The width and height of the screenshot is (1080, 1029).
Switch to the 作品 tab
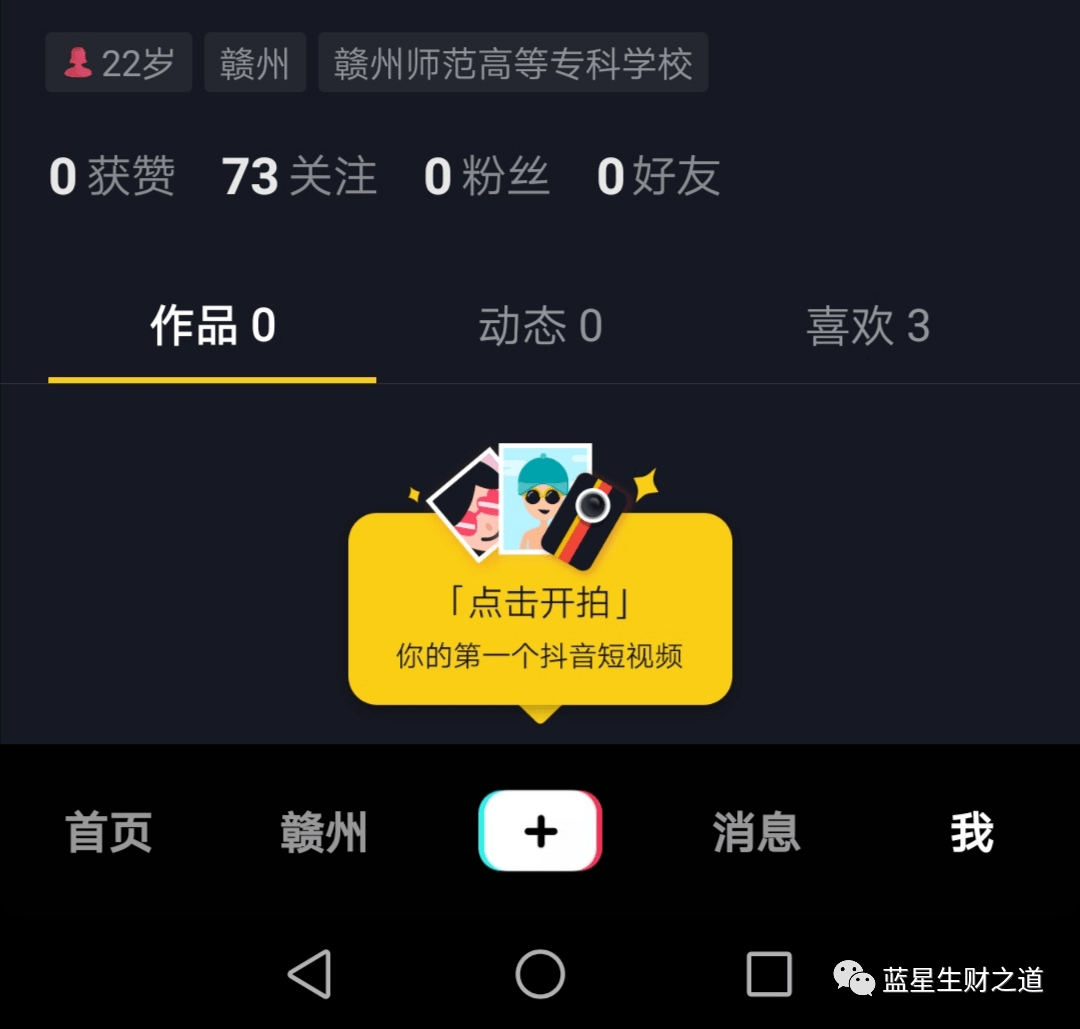212,327
